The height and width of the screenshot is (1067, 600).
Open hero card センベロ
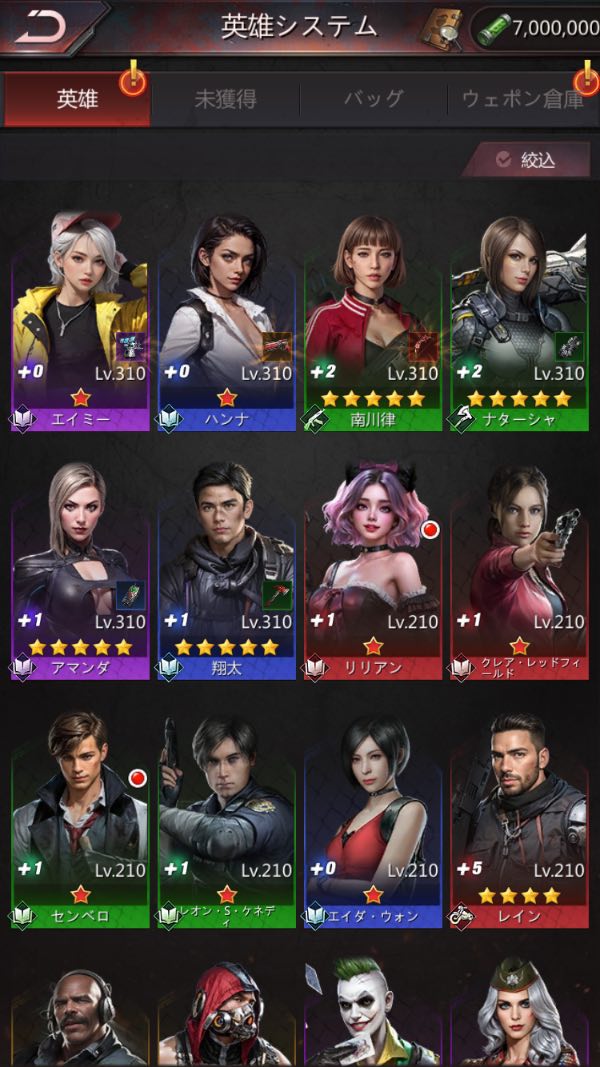tap(80, 816)
